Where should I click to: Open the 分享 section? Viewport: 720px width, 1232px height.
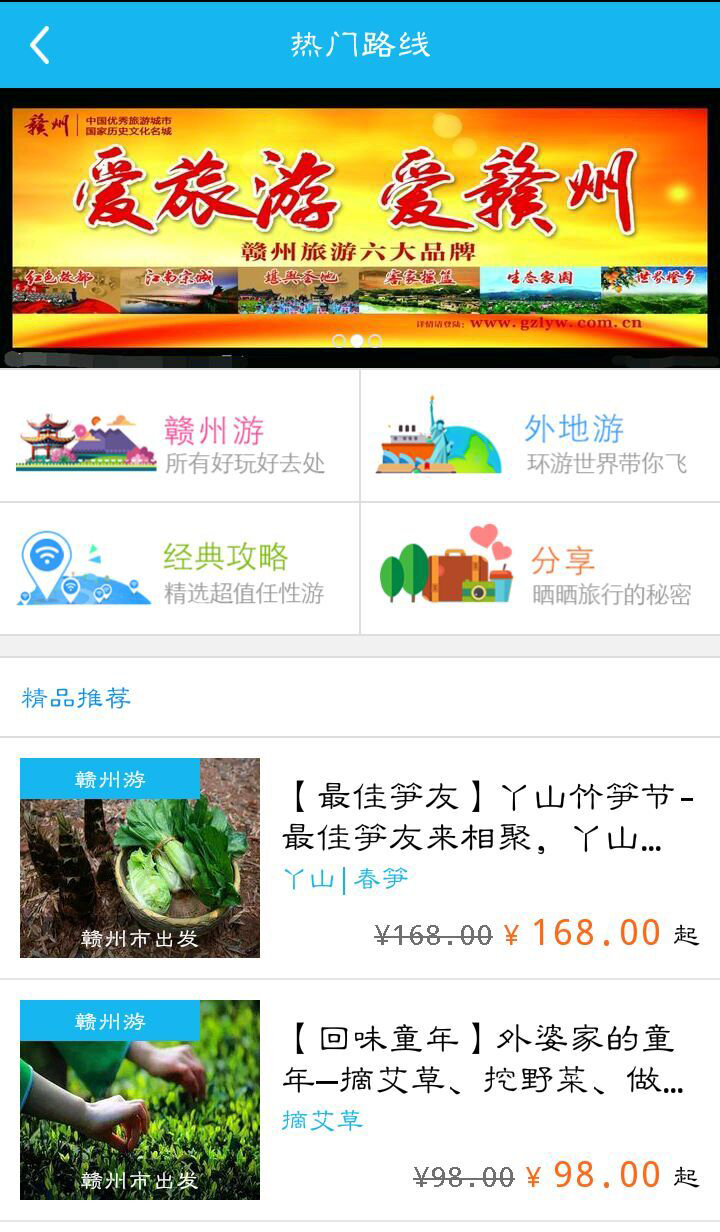(x=540, y=569)
